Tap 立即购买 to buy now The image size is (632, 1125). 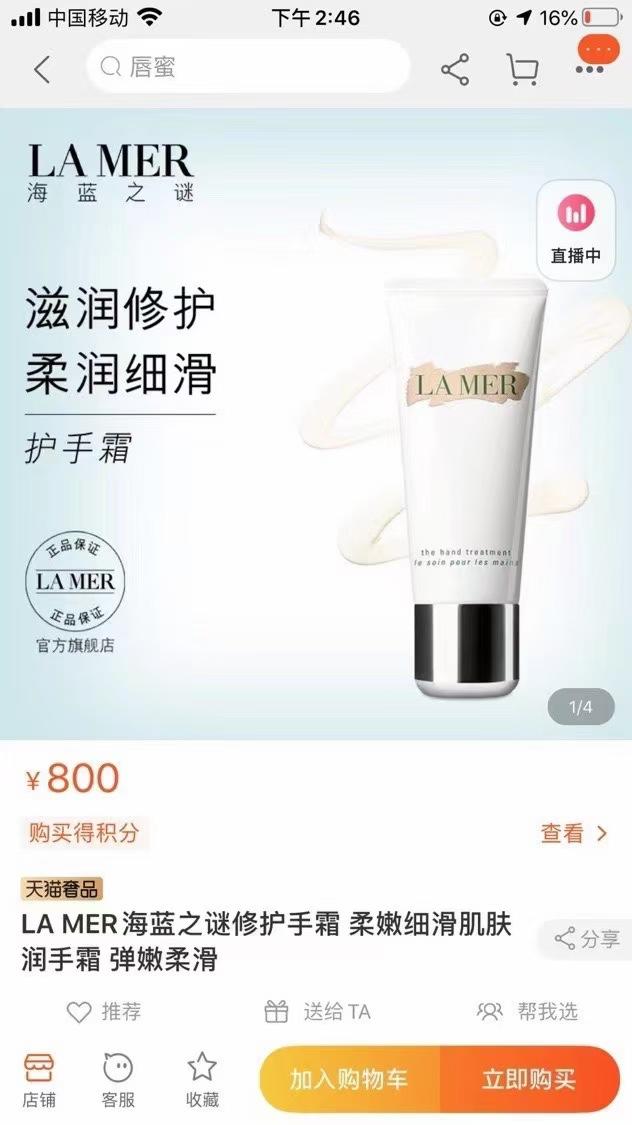(x=530, y=1079)
